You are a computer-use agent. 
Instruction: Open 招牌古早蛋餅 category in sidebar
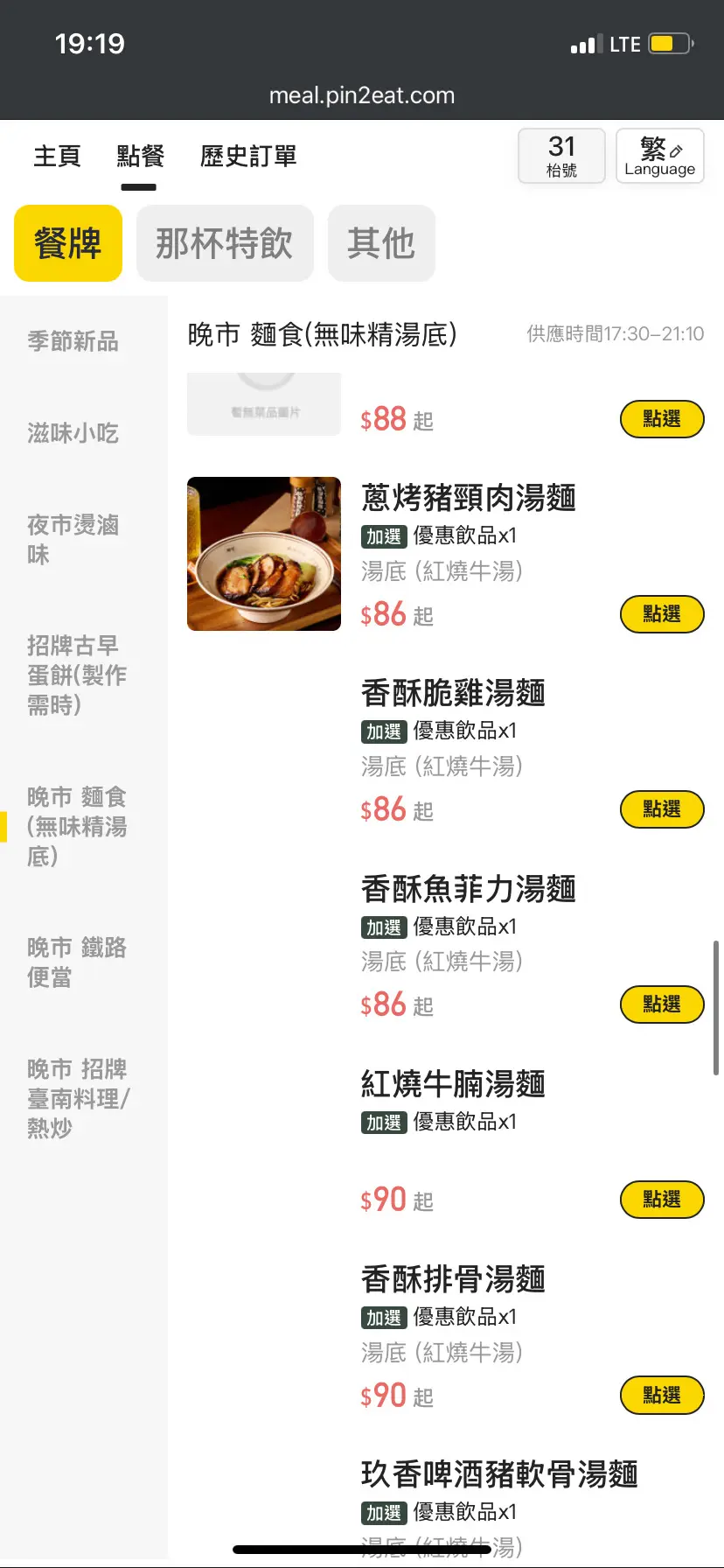(77, 675)
